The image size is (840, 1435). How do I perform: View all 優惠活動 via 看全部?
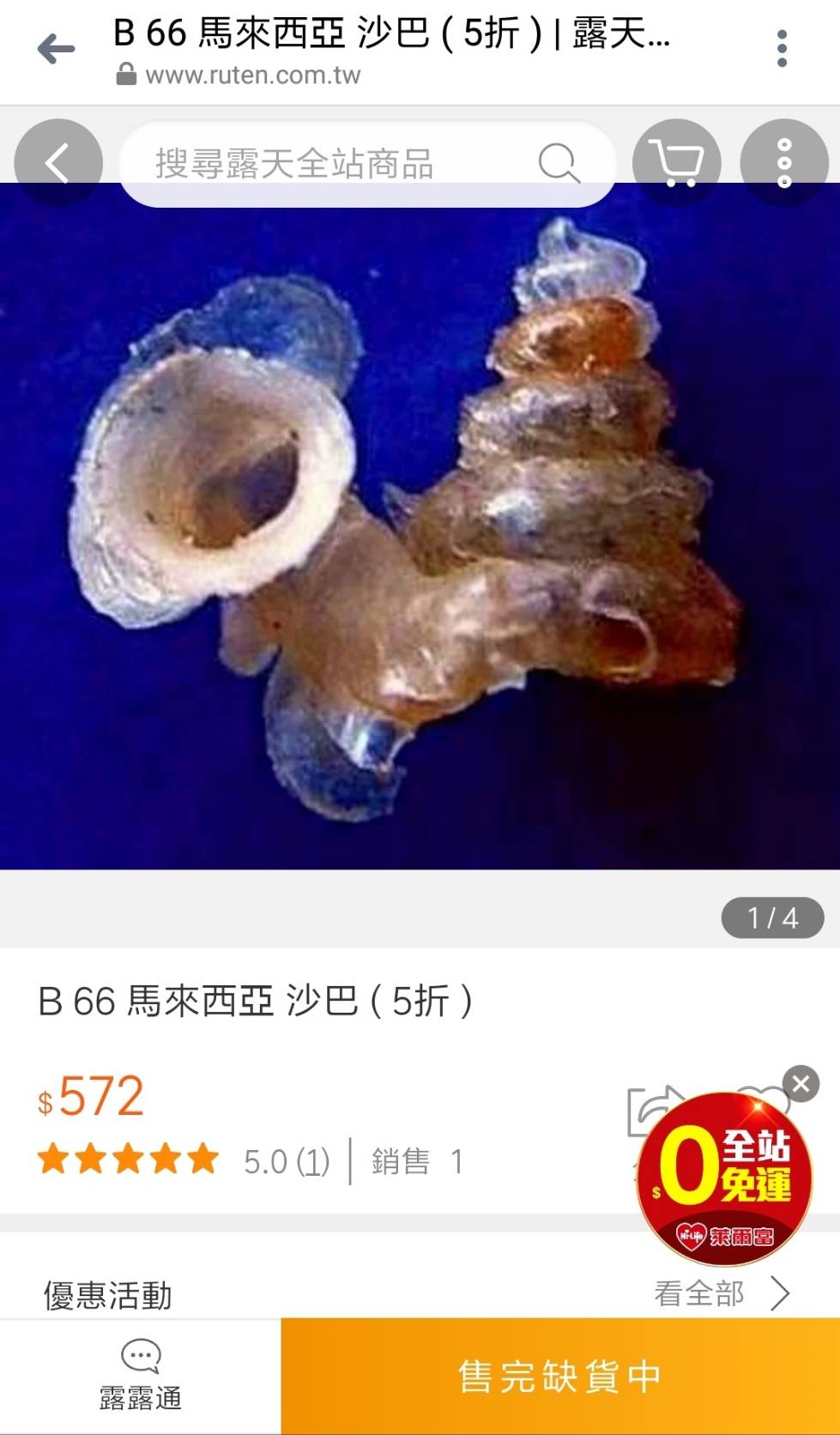click(721, 1293)
